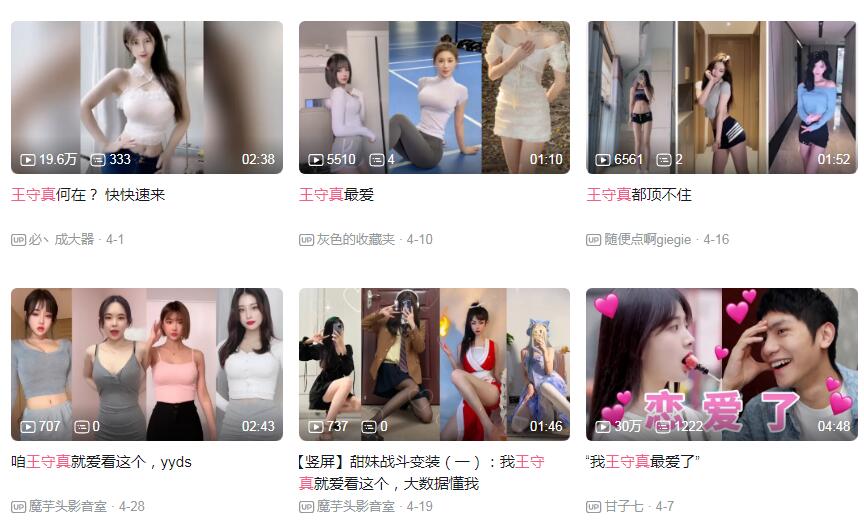Open the 【竖屏】甜妹战斗变装 title link
This screenshot has width=864, height=532.
[x=421, y=462]
